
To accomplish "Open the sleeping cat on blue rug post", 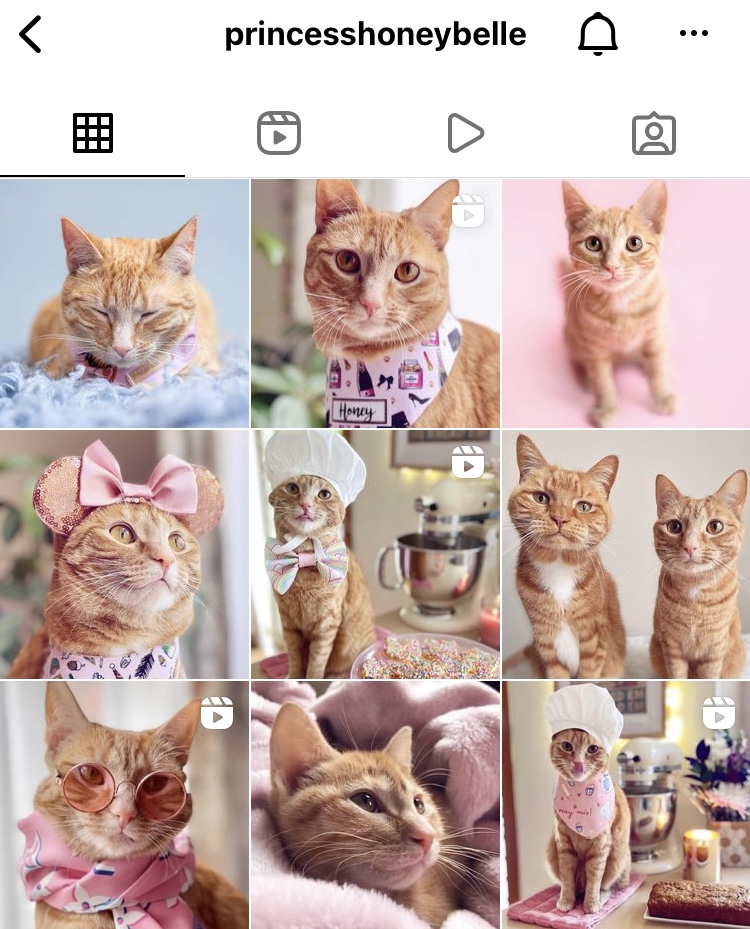I will click(124, 303).
